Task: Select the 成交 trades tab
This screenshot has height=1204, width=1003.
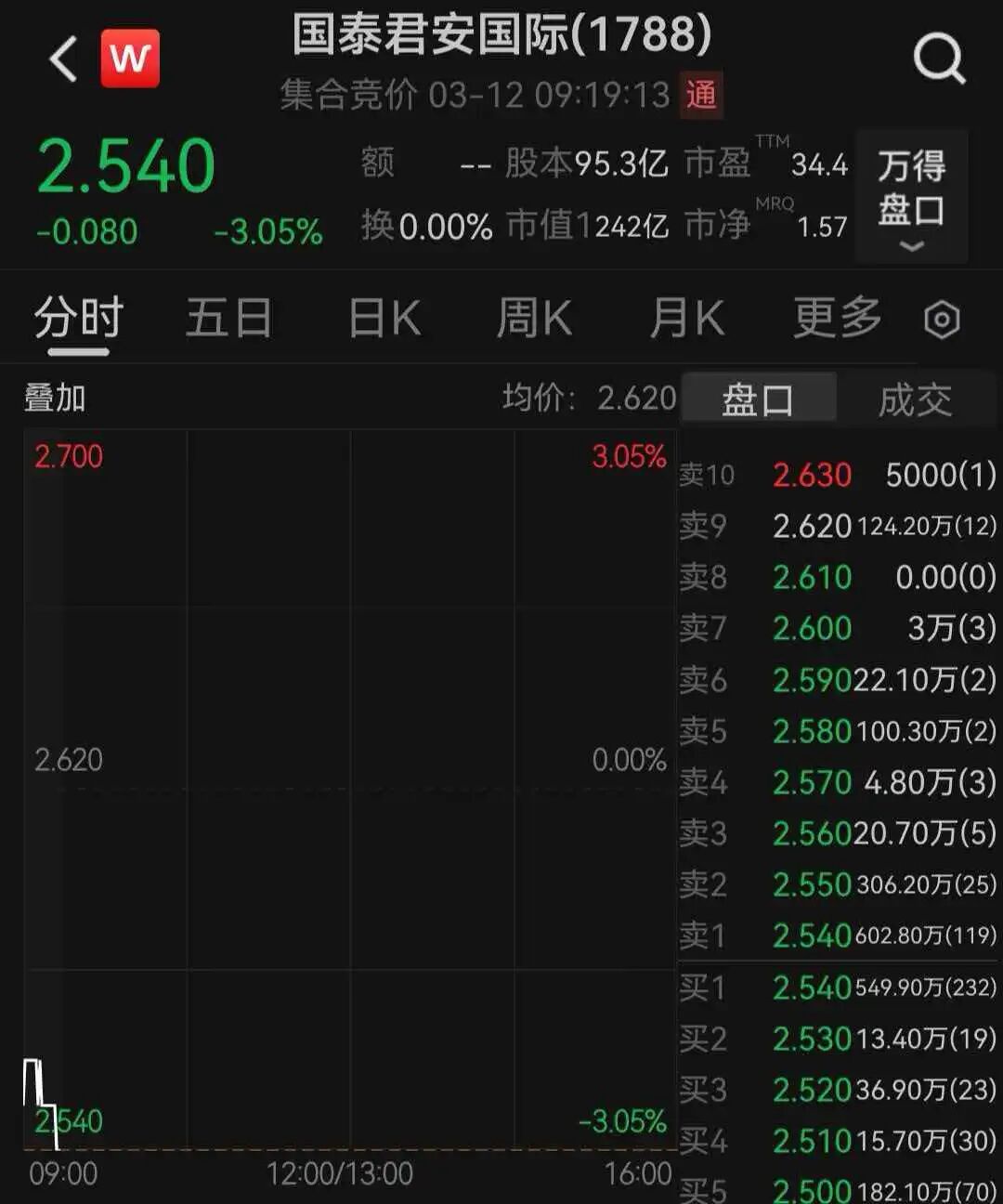Action: tap(916, 399)
